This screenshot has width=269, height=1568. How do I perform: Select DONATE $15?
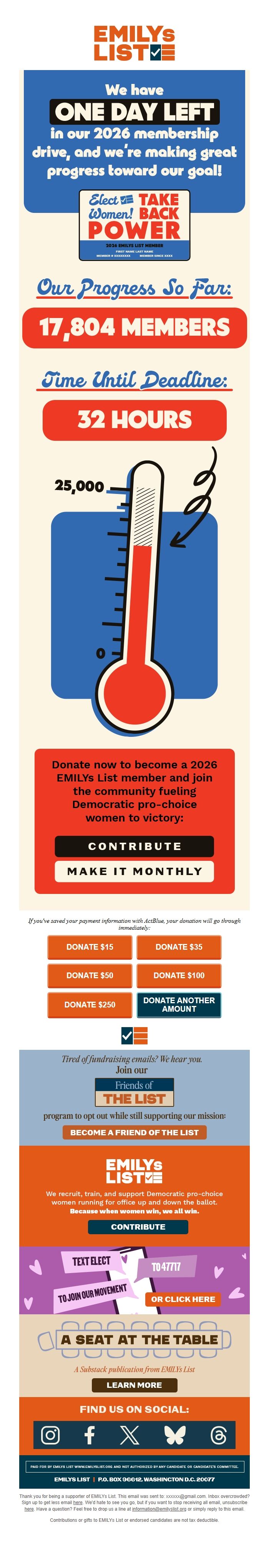point(90,947)
